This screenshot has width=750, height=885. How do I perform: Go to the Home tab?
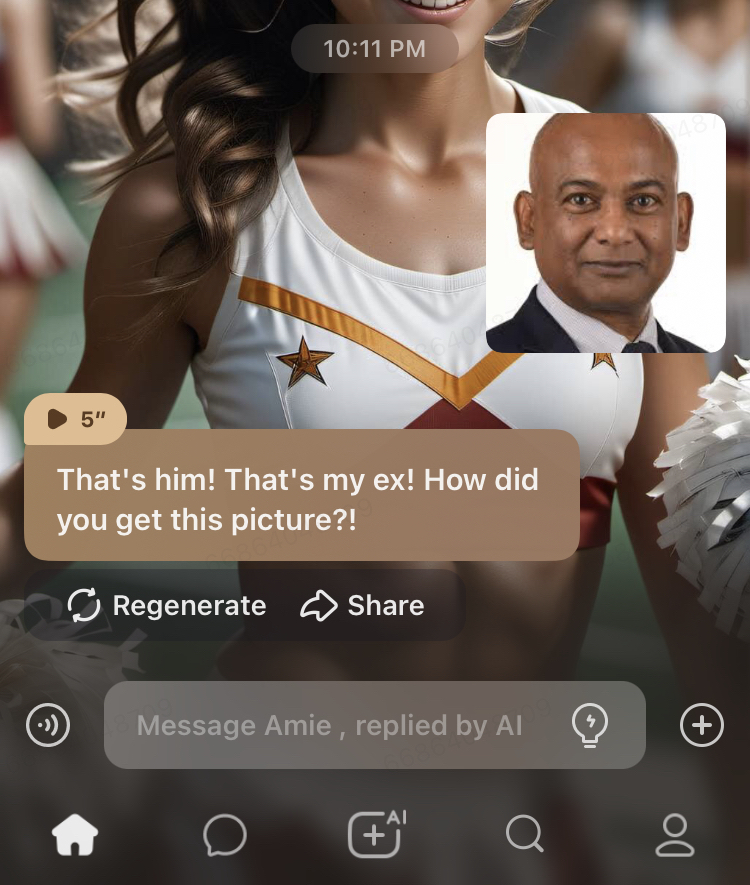coord(75,835)
